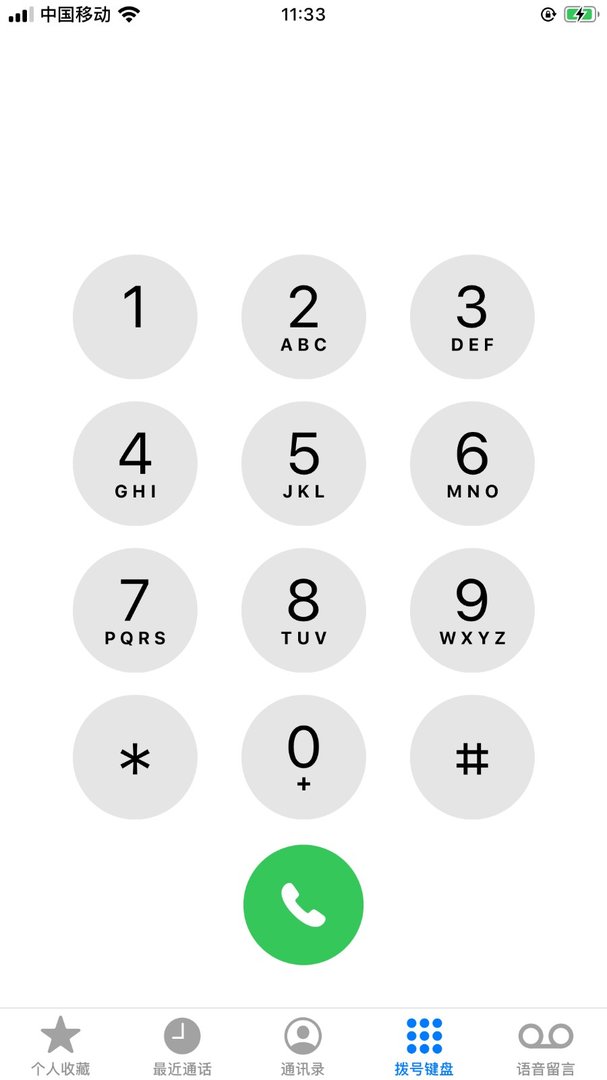
Task: Tap the 8 TUV key
Action: point(304,611)
